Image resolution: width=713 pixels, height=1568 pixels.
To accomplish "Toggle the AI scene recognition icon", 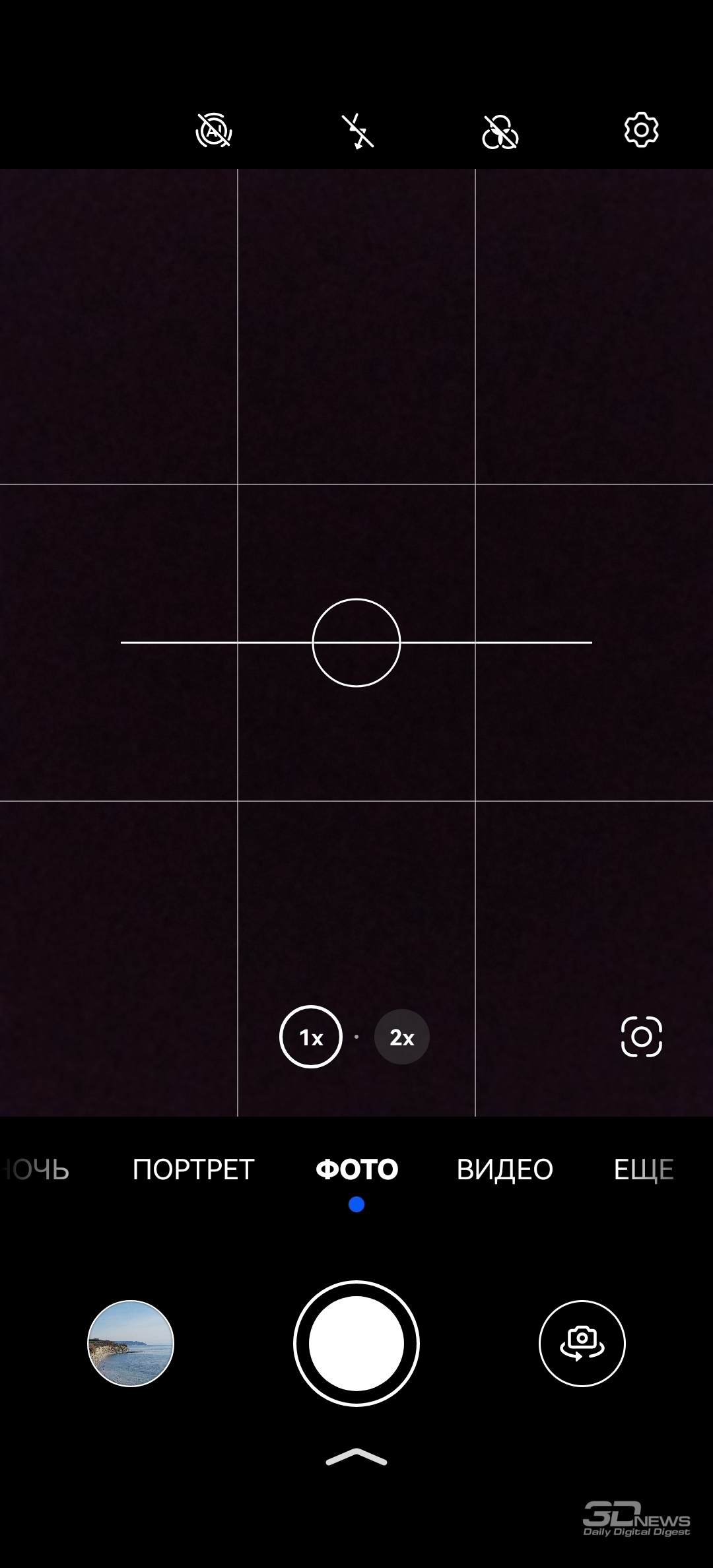I will coord(214,130).
